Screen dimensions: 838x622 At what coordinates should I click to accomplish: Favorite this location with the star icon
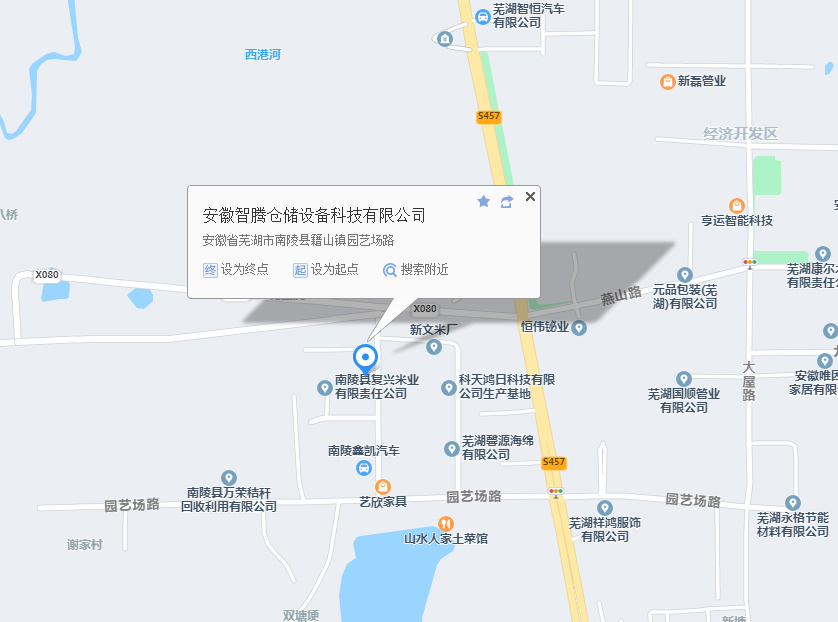(484, 201)
